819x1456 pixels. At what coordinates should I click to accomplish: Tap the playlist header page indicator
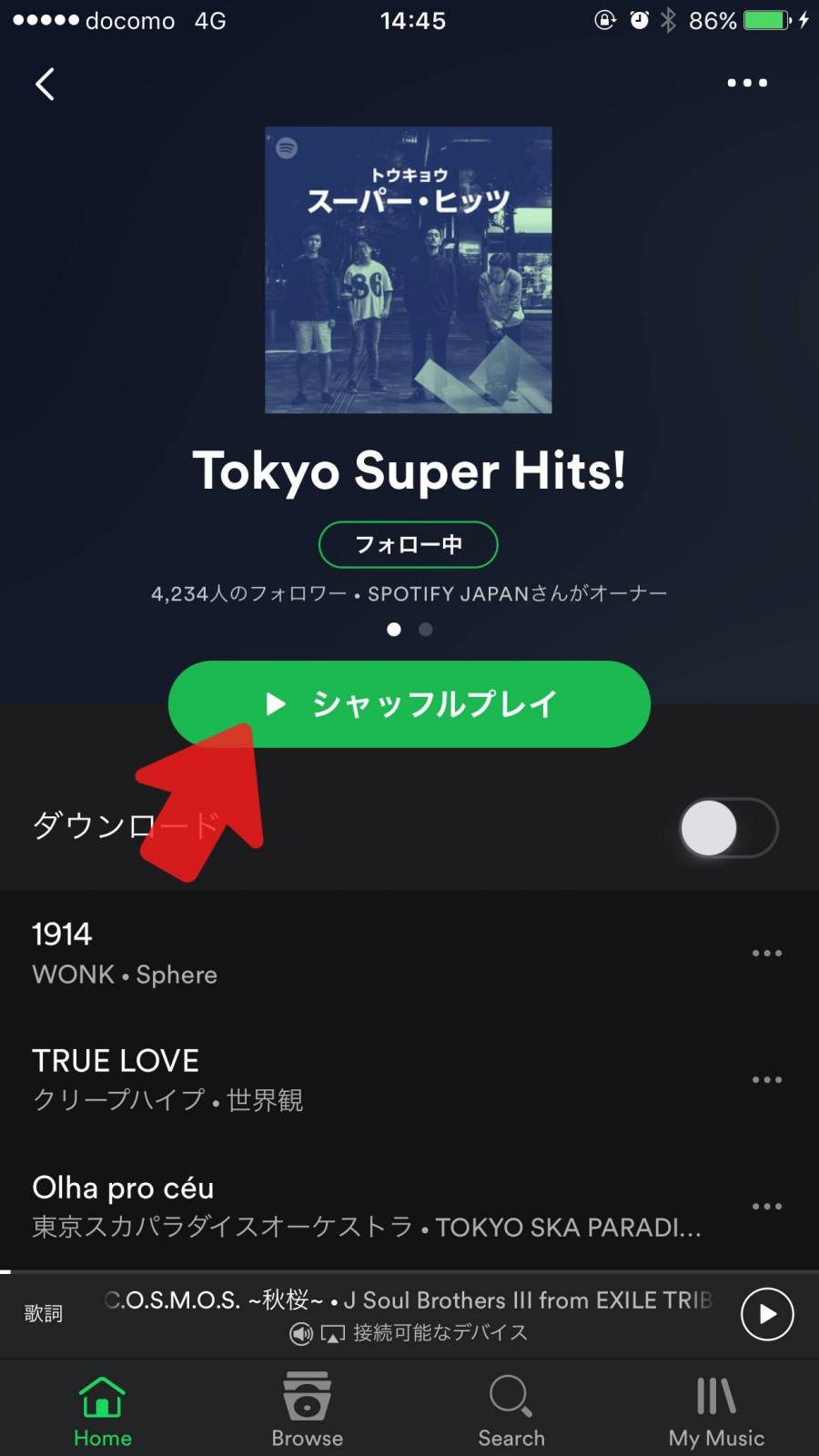coord(409,629)
